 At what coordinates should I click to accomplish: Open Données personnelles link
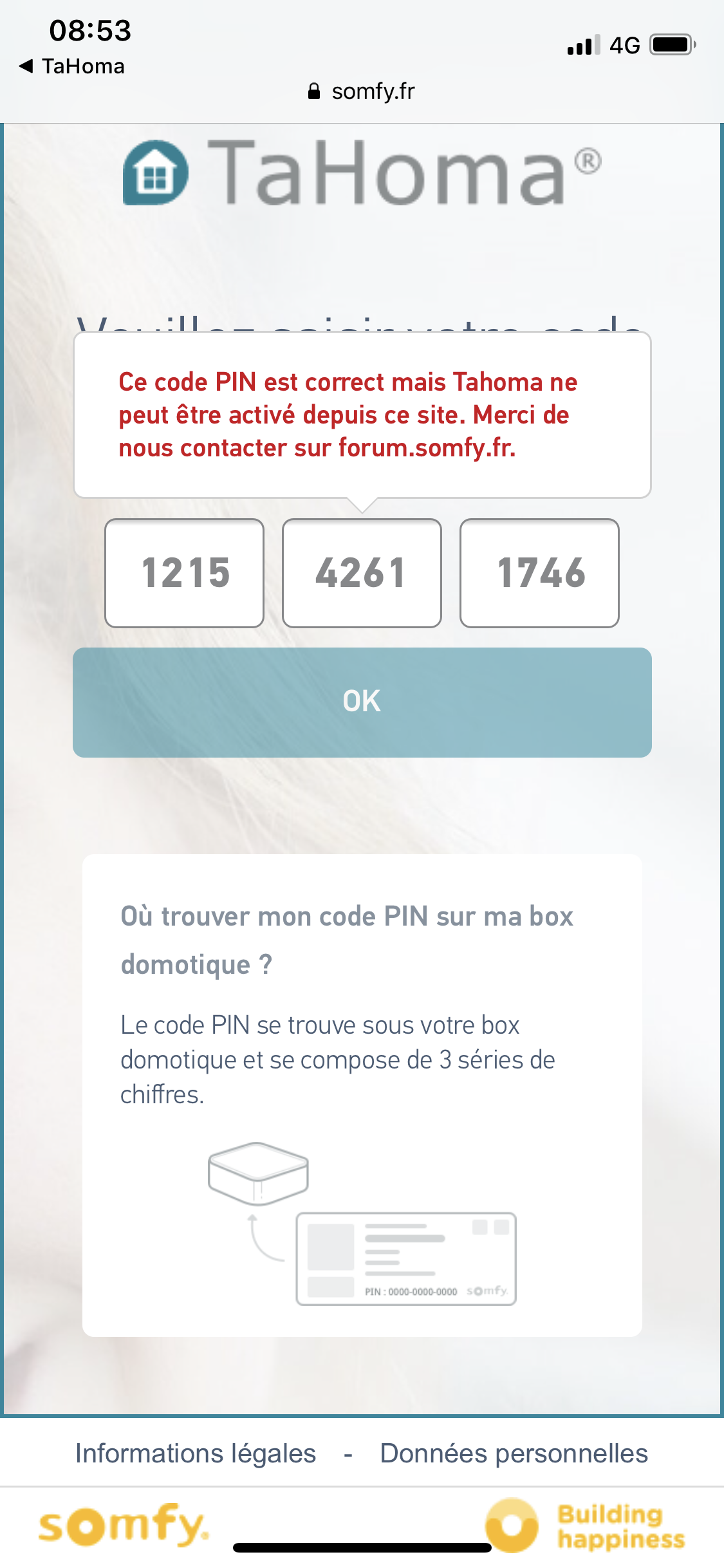(x=514, y=1453)
